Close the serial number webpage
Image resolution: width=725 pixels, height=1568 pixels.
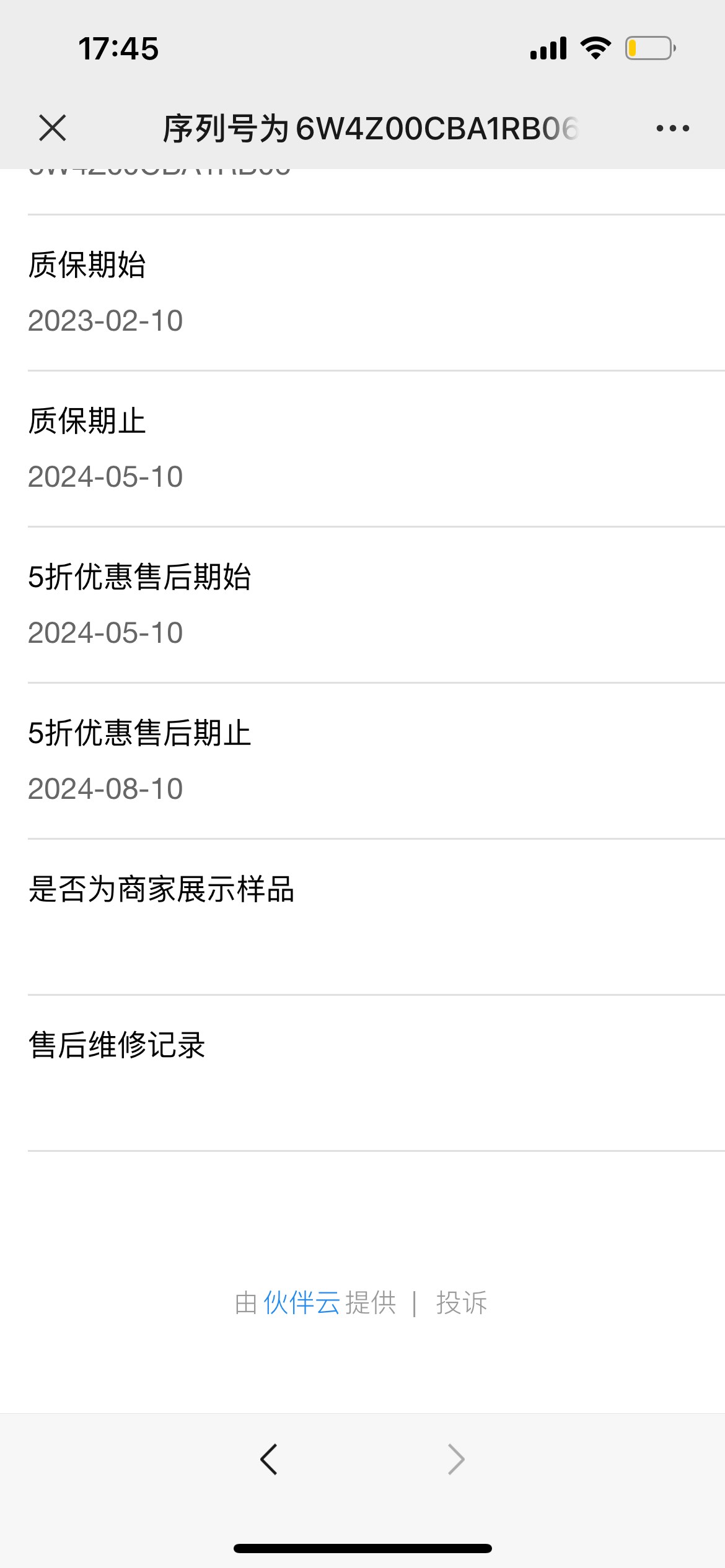(x=52, y=128)
